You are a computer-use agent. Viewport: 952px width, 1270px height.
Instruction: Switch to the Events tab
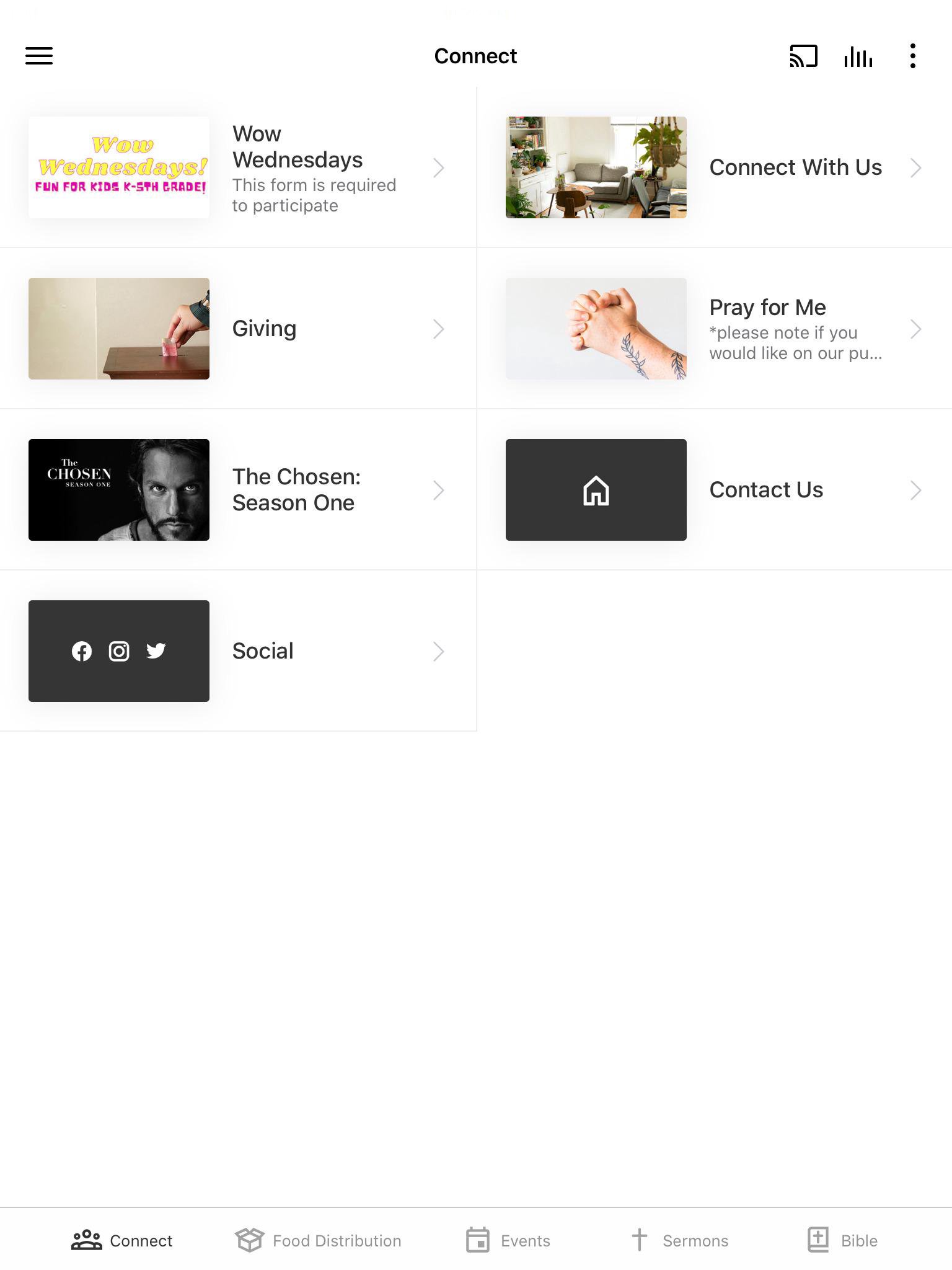[x=508, y=1240]
